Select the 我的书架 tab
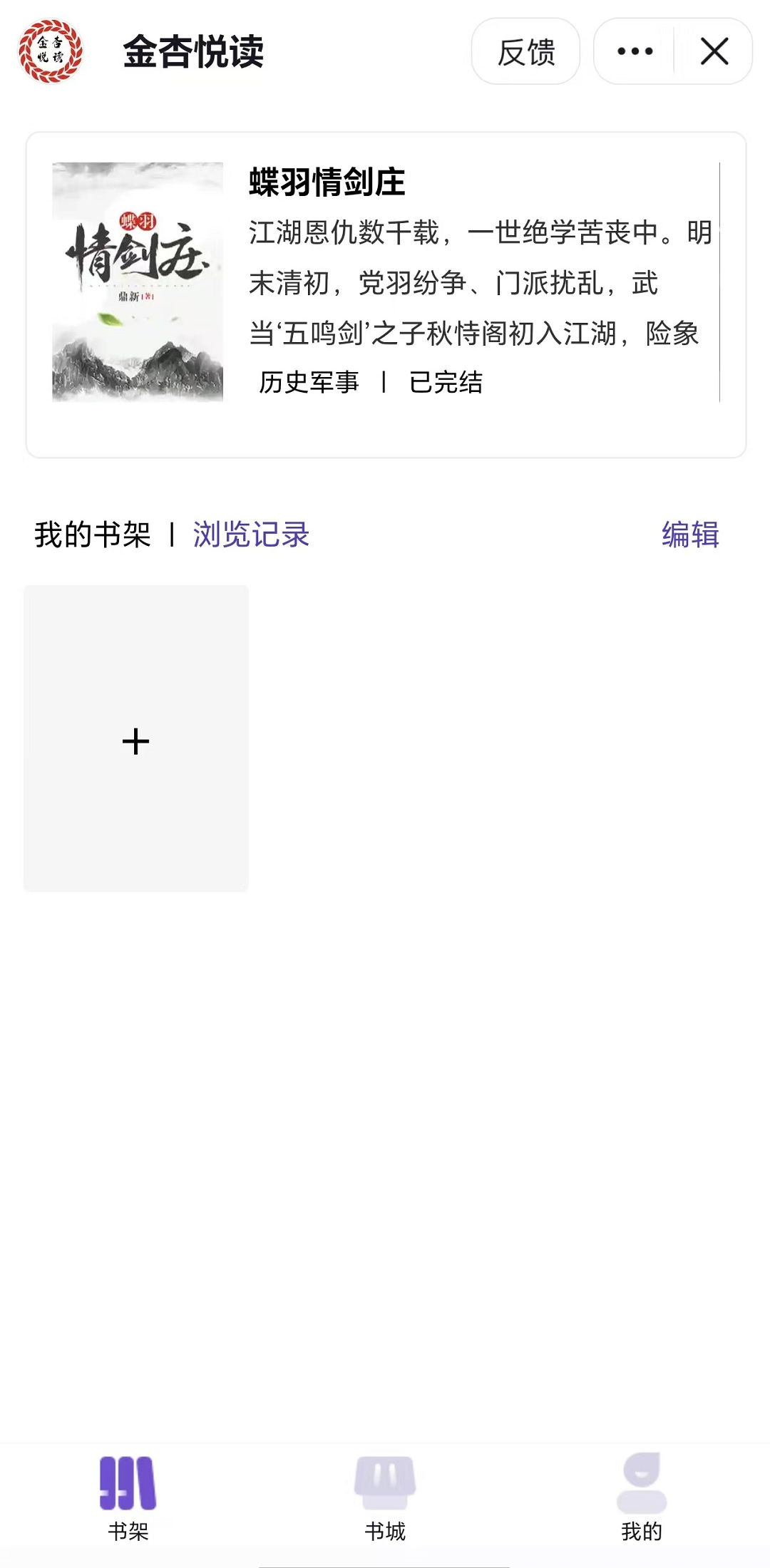Viewport: 770px width, 1568px height. point(93,535)
